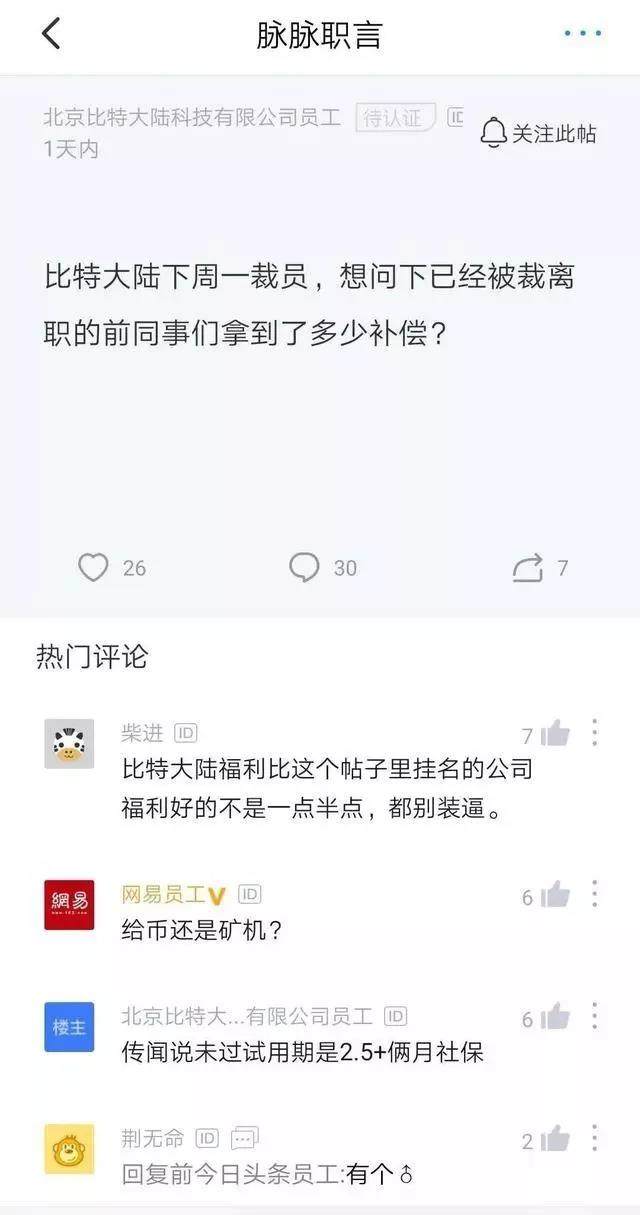Open more options on 楼主's comment
The image size is (640, 1215).
(594, 1017)
